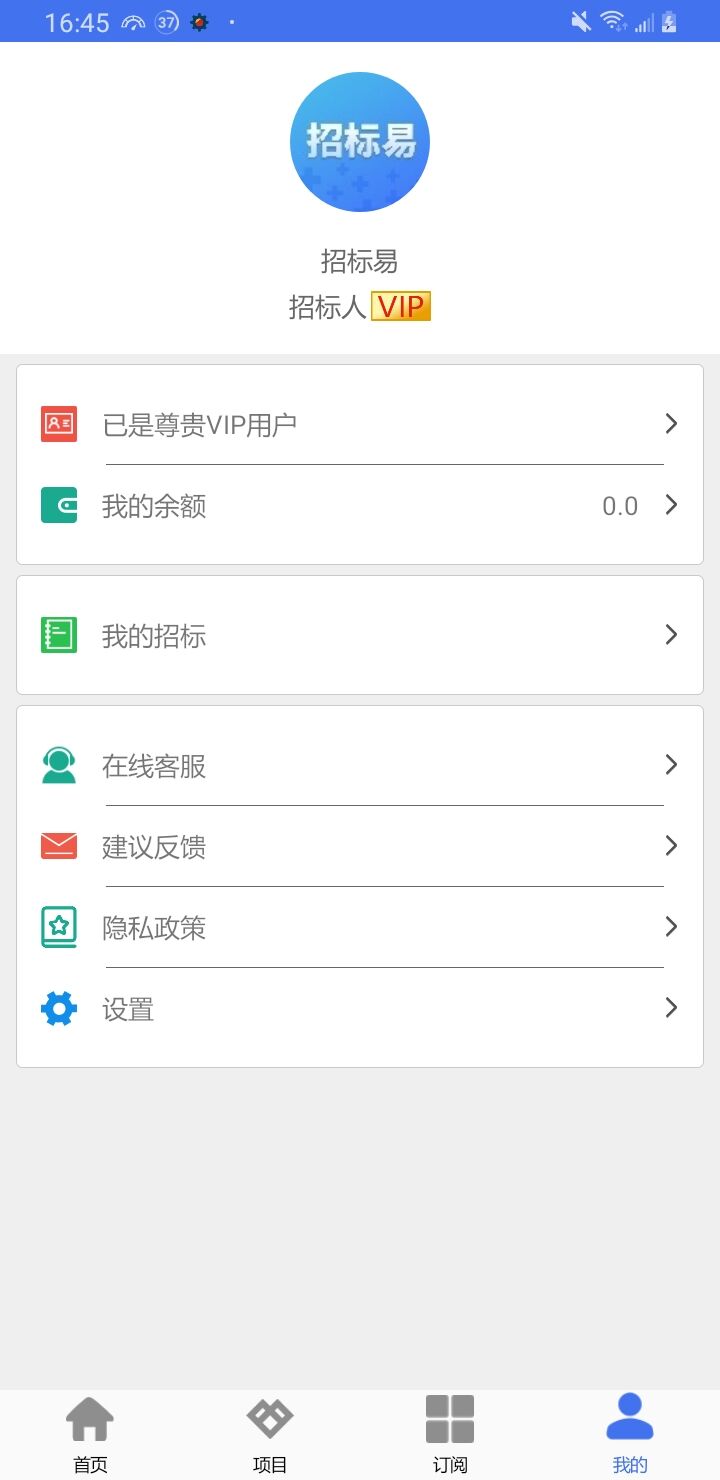Open the 我的招标 notebook icon

click(x=57, y=634)
